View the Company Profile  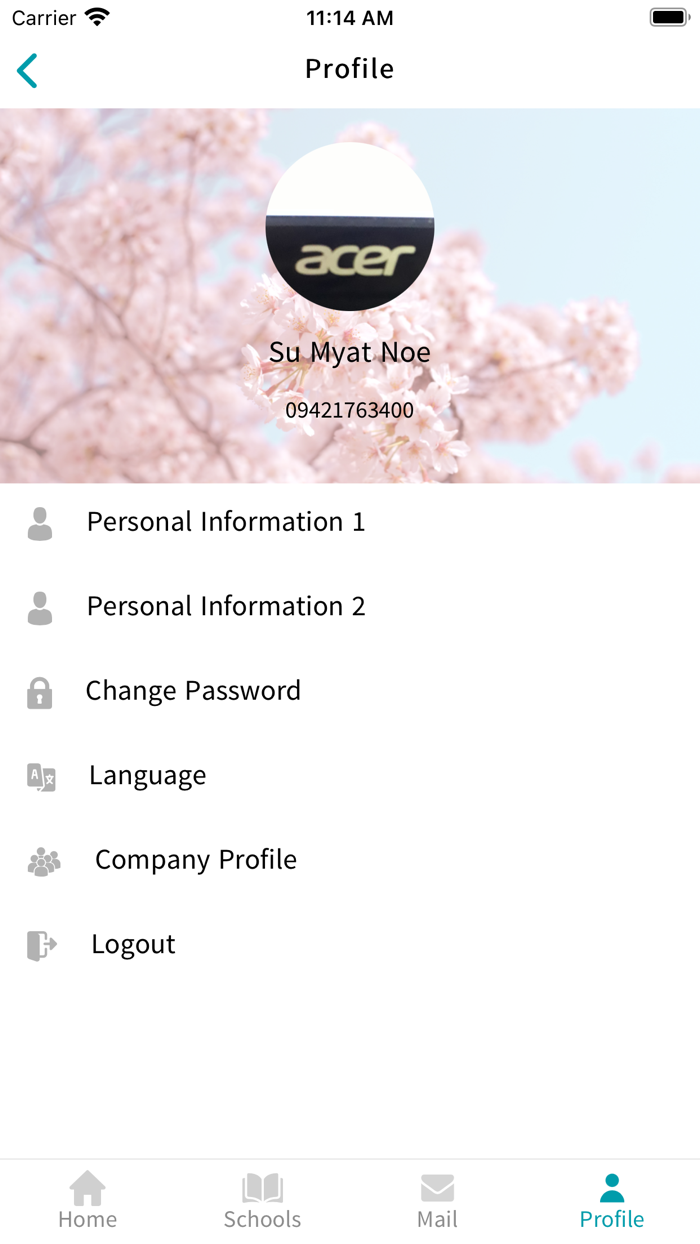(195, 860)
